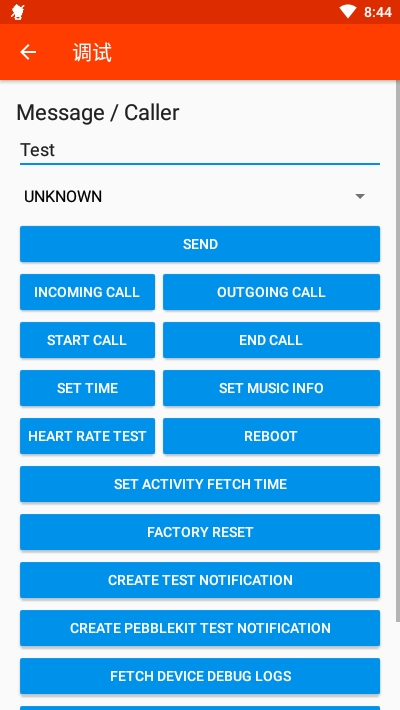This screenshot has height=710, width=400.
Task: Tap SET MUSIC INFO
Action: tap(271, 388)
